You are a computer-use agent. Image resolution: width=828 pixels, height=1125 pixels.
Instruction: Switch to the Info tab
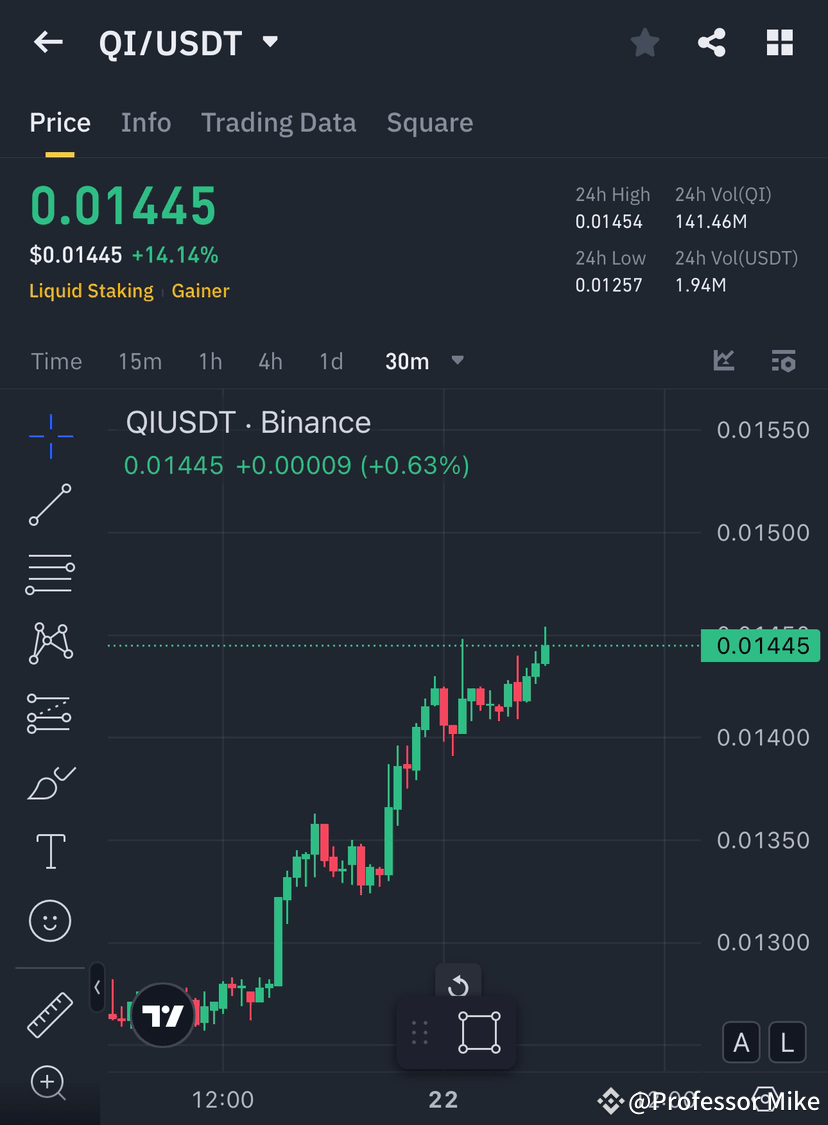146,122
